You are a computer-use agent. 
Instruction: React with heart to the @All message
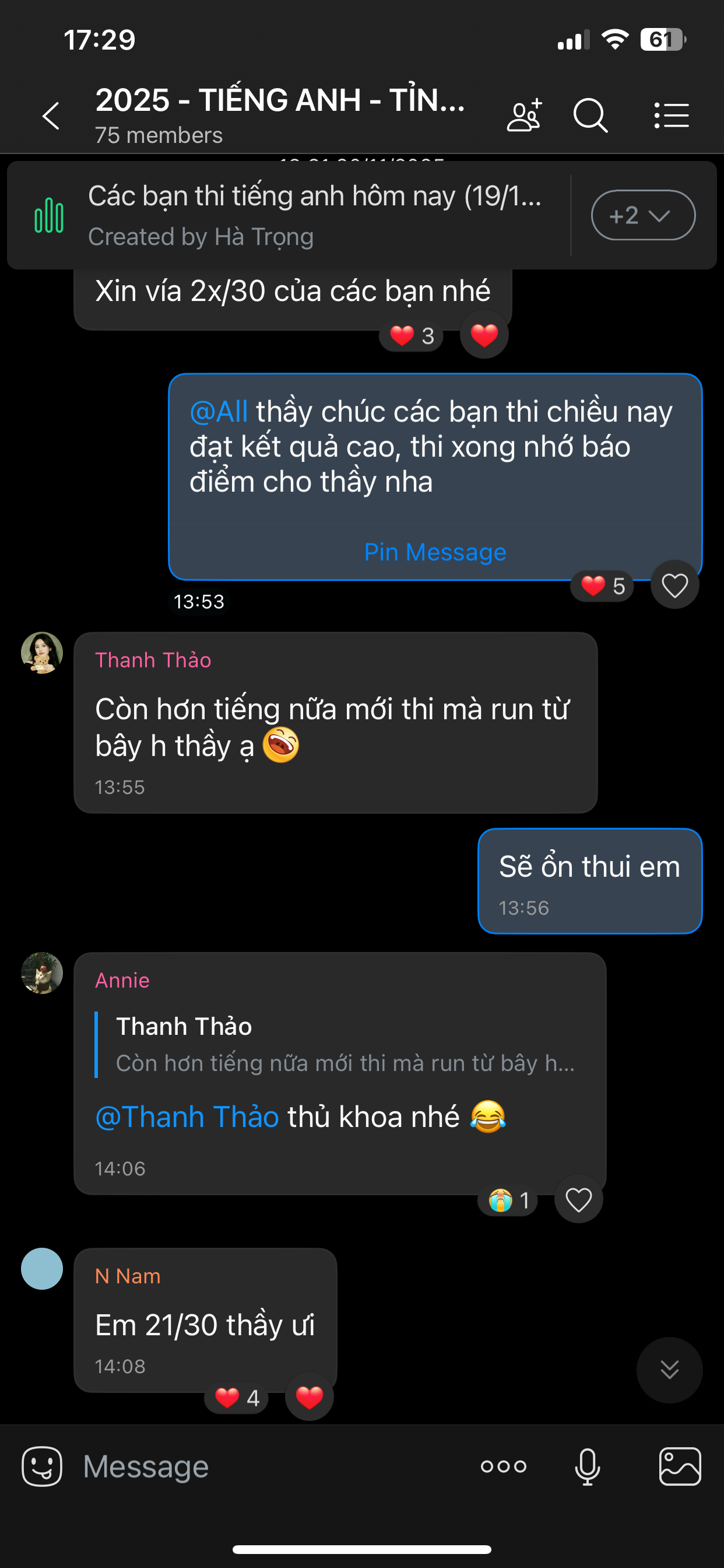pyautogui.click(x=674, y=585)
